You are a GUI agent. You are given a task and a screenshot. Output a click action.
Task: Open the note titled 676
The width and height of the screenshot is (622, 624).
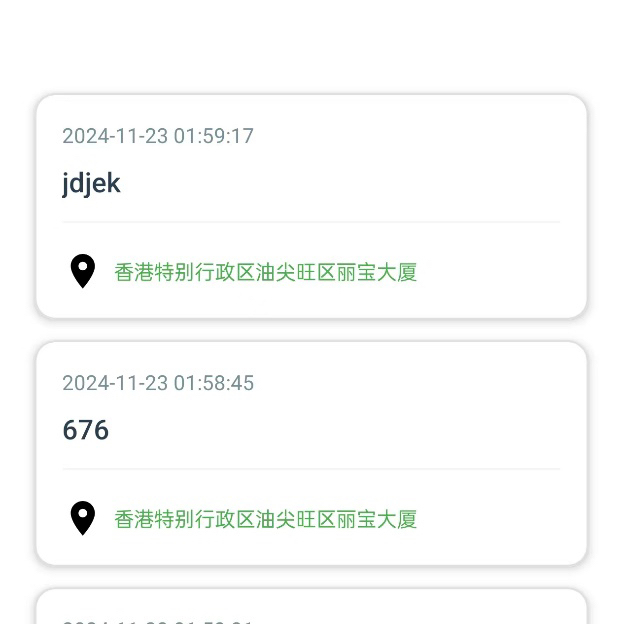pos(86,430)
